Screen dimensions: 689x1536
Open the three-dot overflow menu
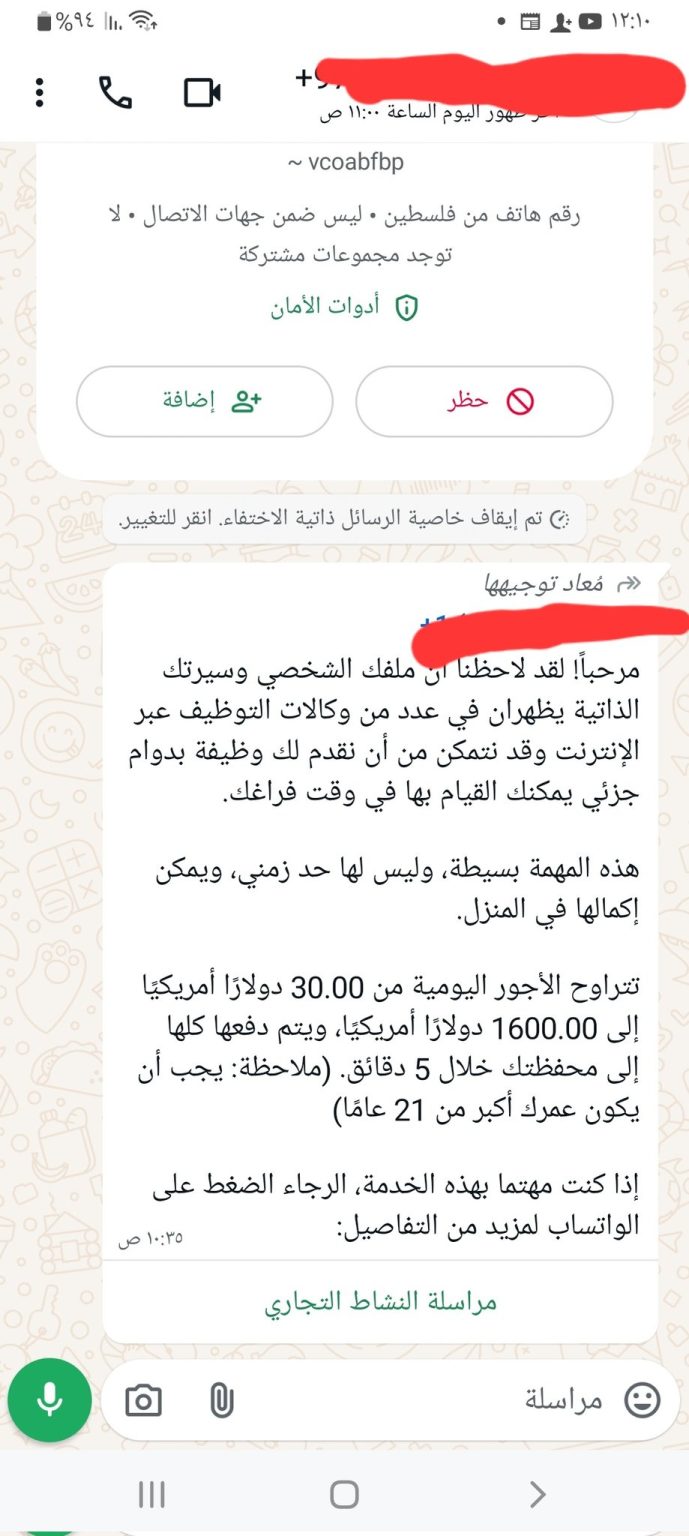[x=39, y=93]
